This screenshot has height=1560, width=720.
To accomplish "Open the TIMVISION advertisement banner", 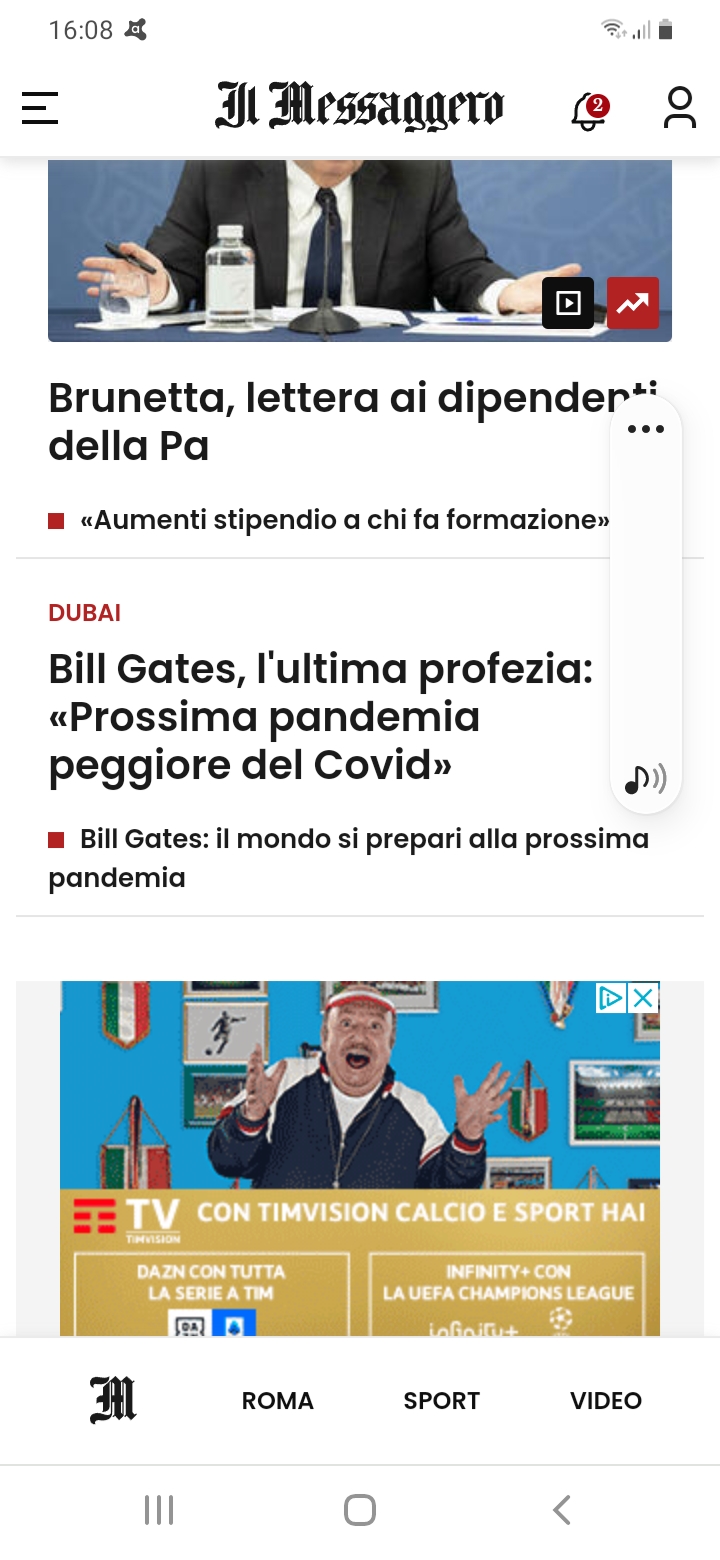I will (360, 1158).
